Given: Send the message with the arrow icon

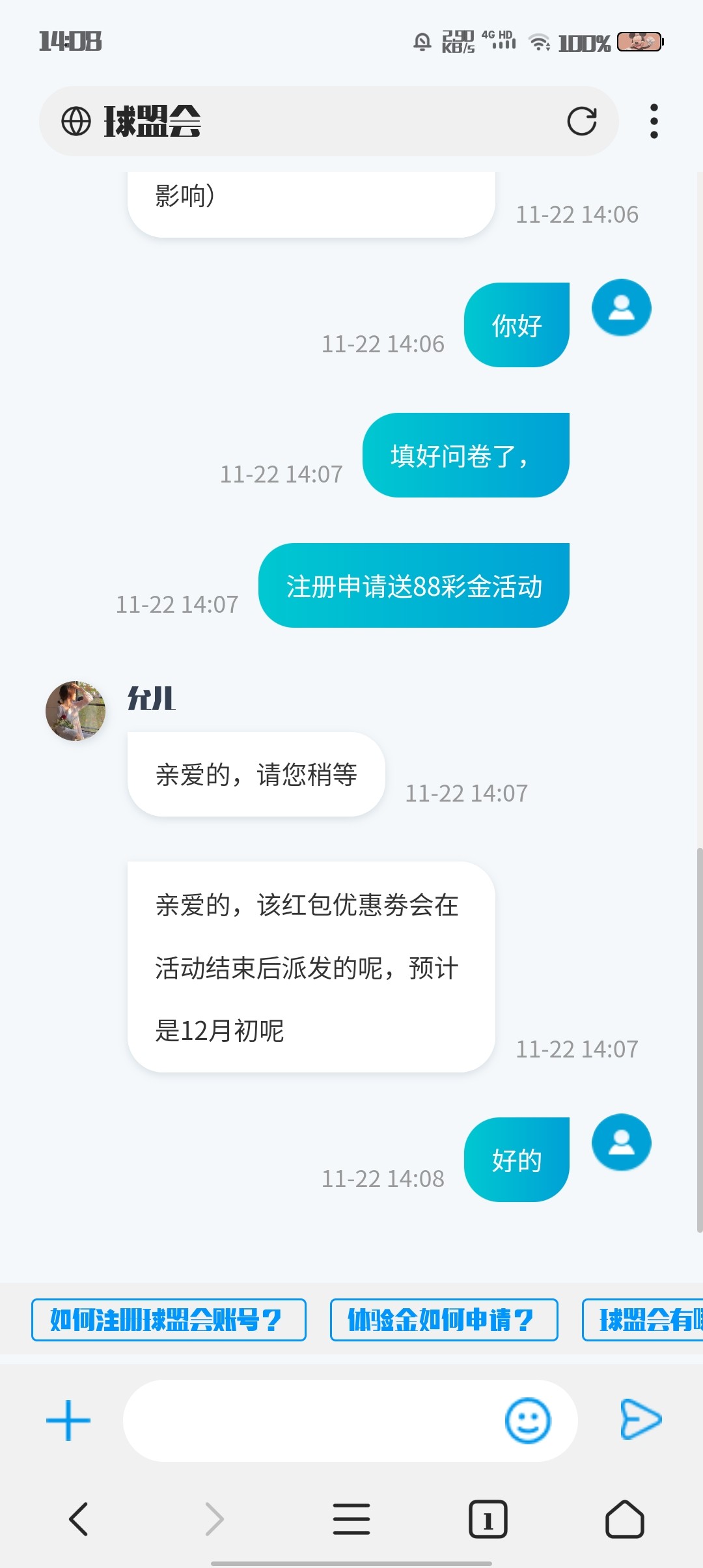Looking at the screenshot, I should coord(641,1419).
